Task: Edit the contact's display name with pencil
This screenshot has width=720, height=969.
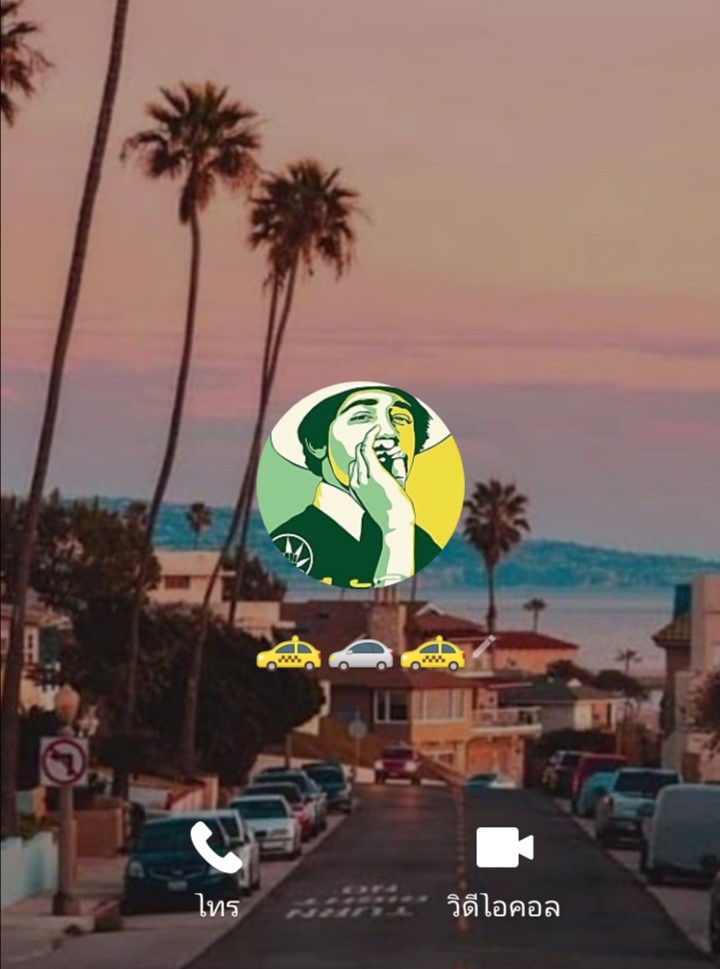Action: click(483, 648)
